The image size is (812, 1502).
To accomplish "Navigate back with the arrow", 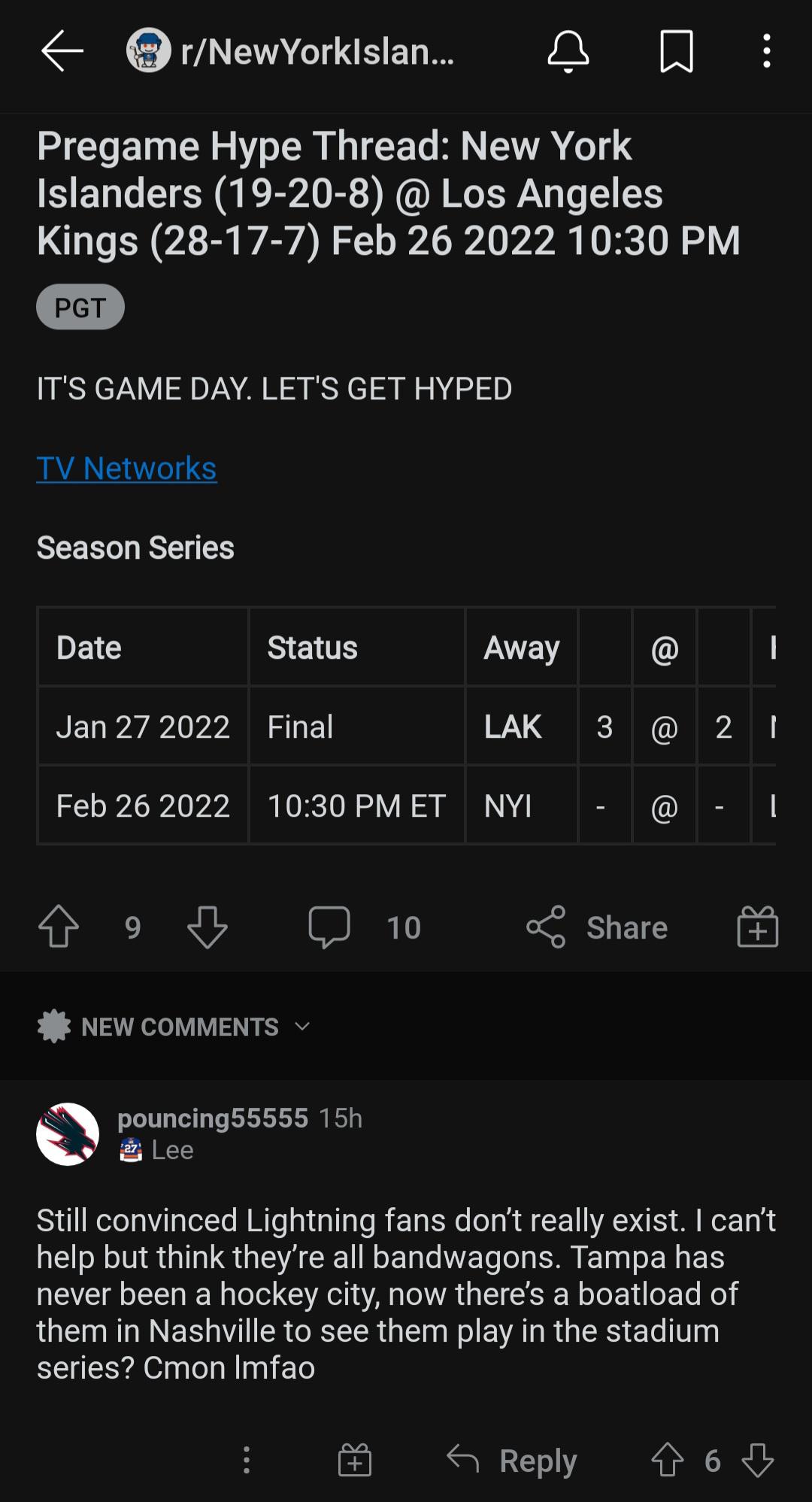I will [63, 51].
